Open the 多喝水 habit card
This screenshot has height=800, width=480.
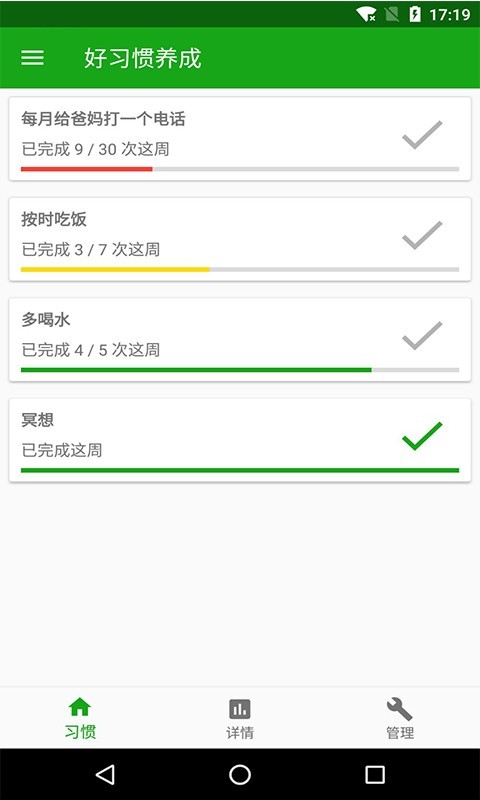coord(240,339)
